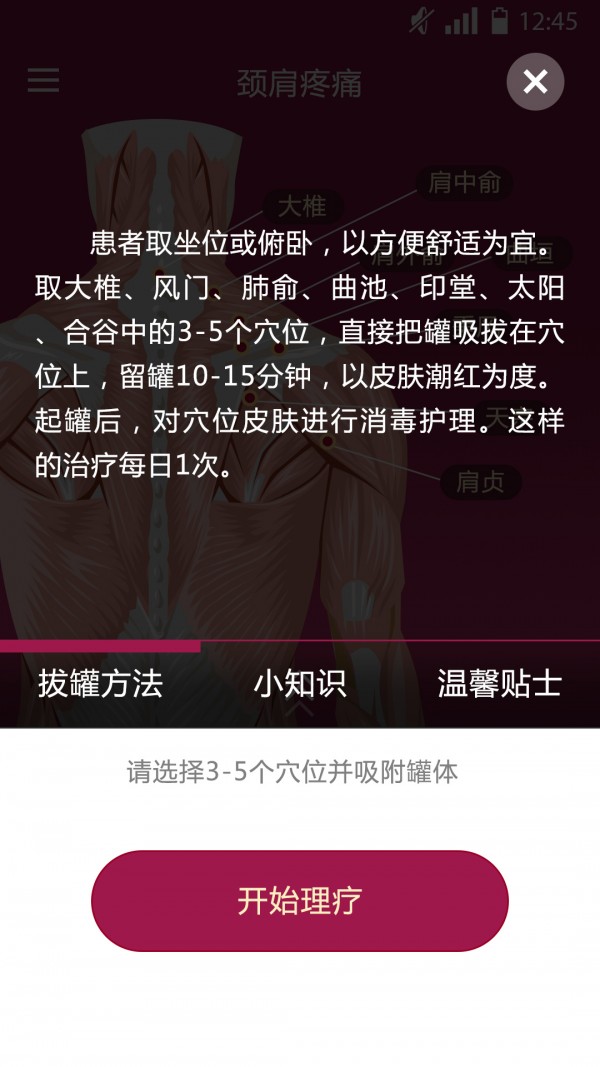Switch to the 小知识 tab
This screenshot has width=600, height=1067.
click(300, 684)
